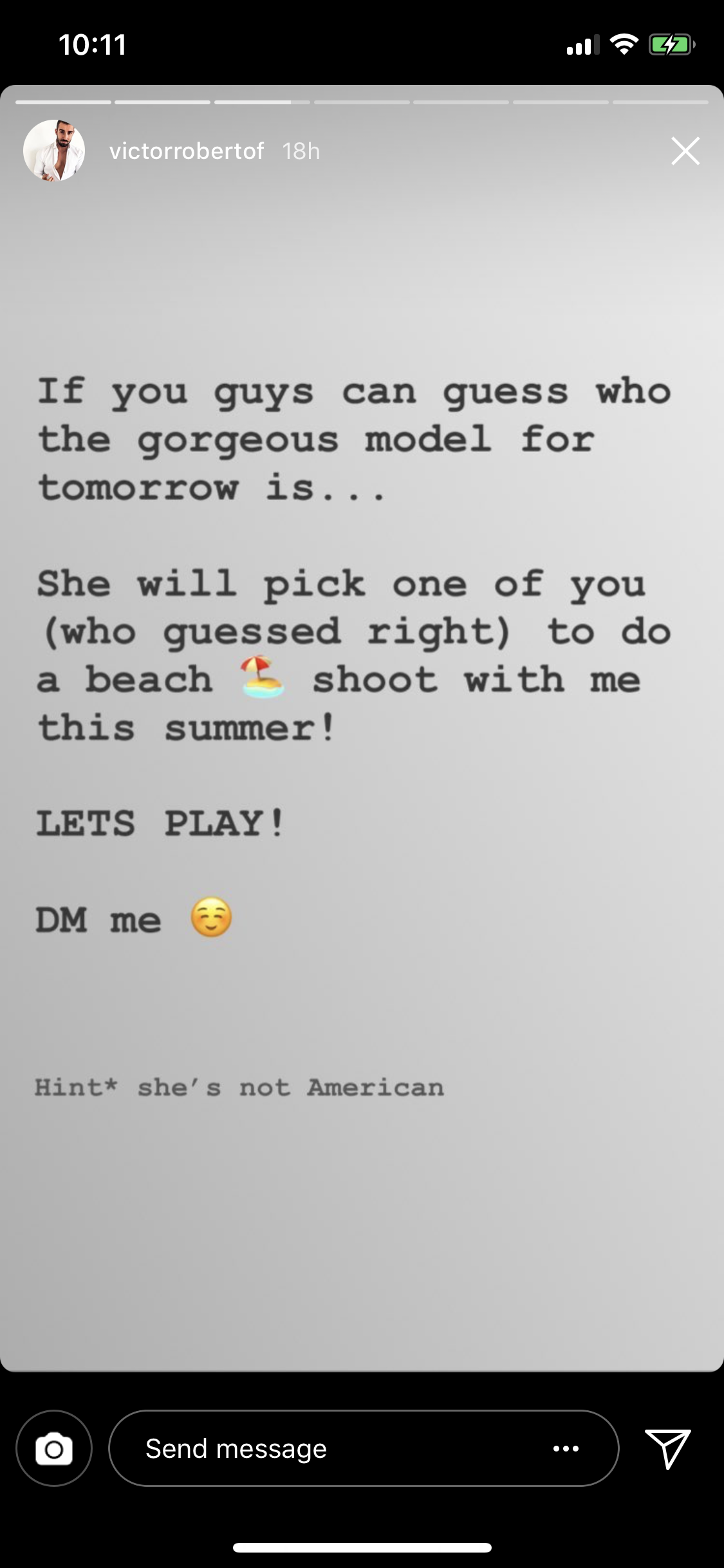Image resolution: width=724 pixels, height=1568 pixels.
Task: Share this story via paper plane
Action: point(668,1448)
